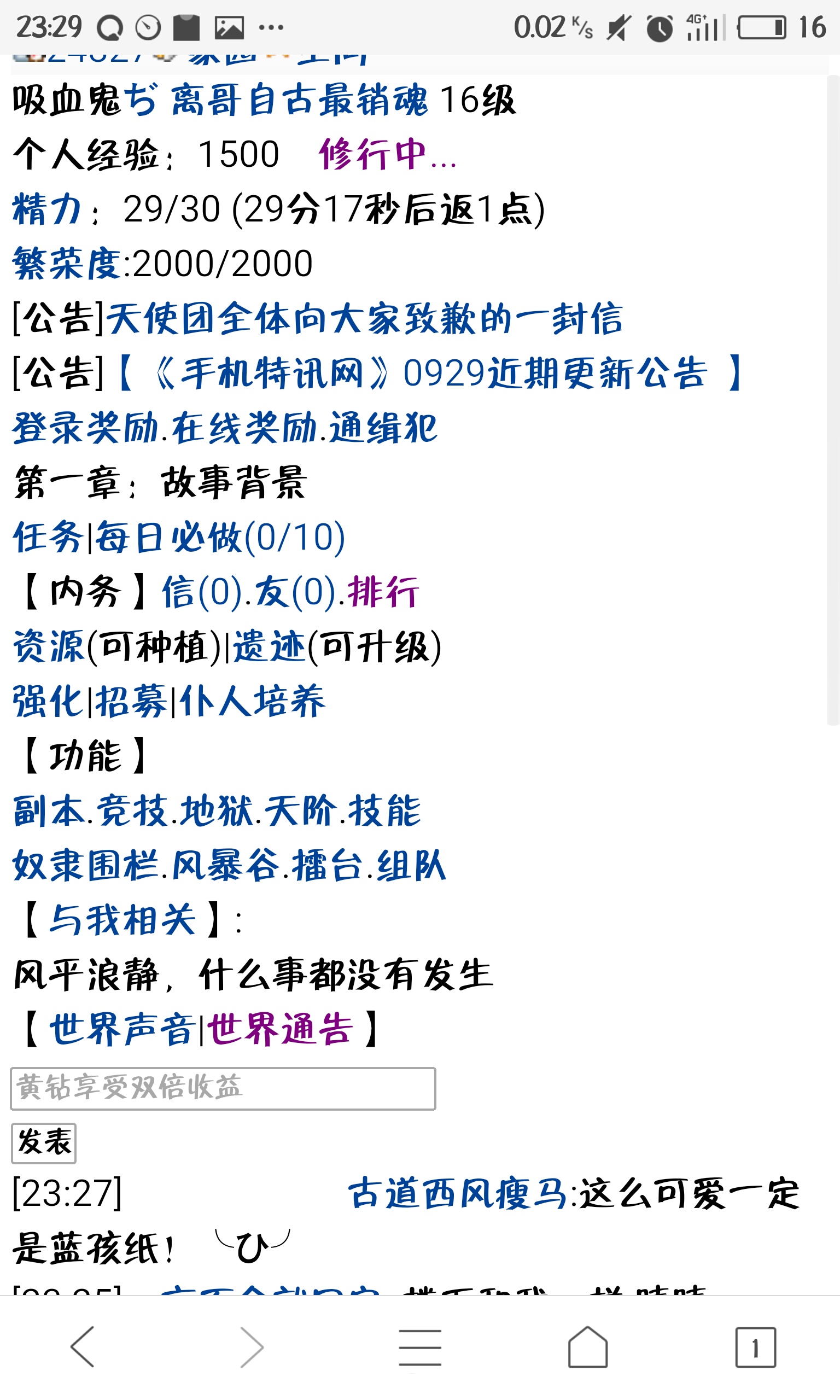Read the 天使团 apology announcement

pyautogui.click(x=365, y=319)
